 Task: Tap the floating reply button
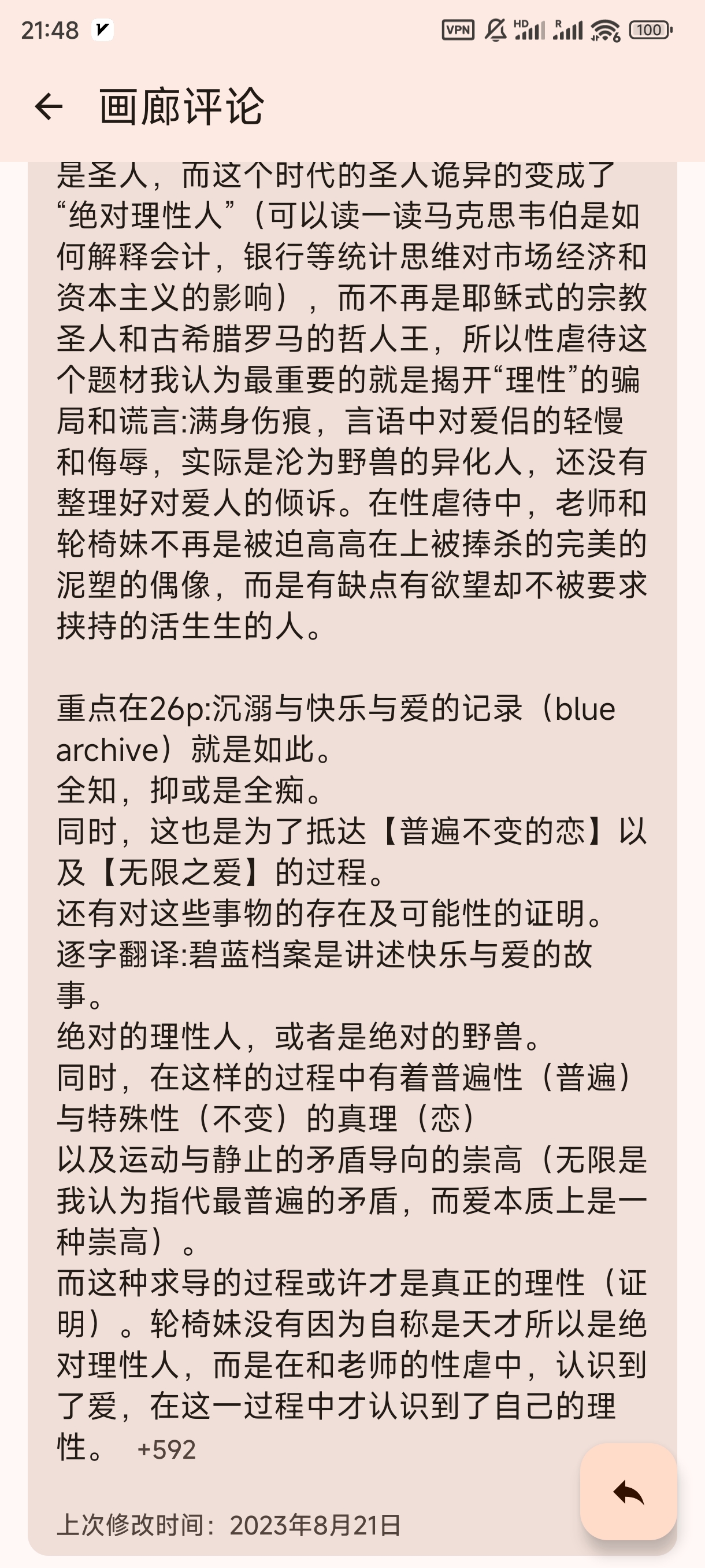[x=628, y=1492]
